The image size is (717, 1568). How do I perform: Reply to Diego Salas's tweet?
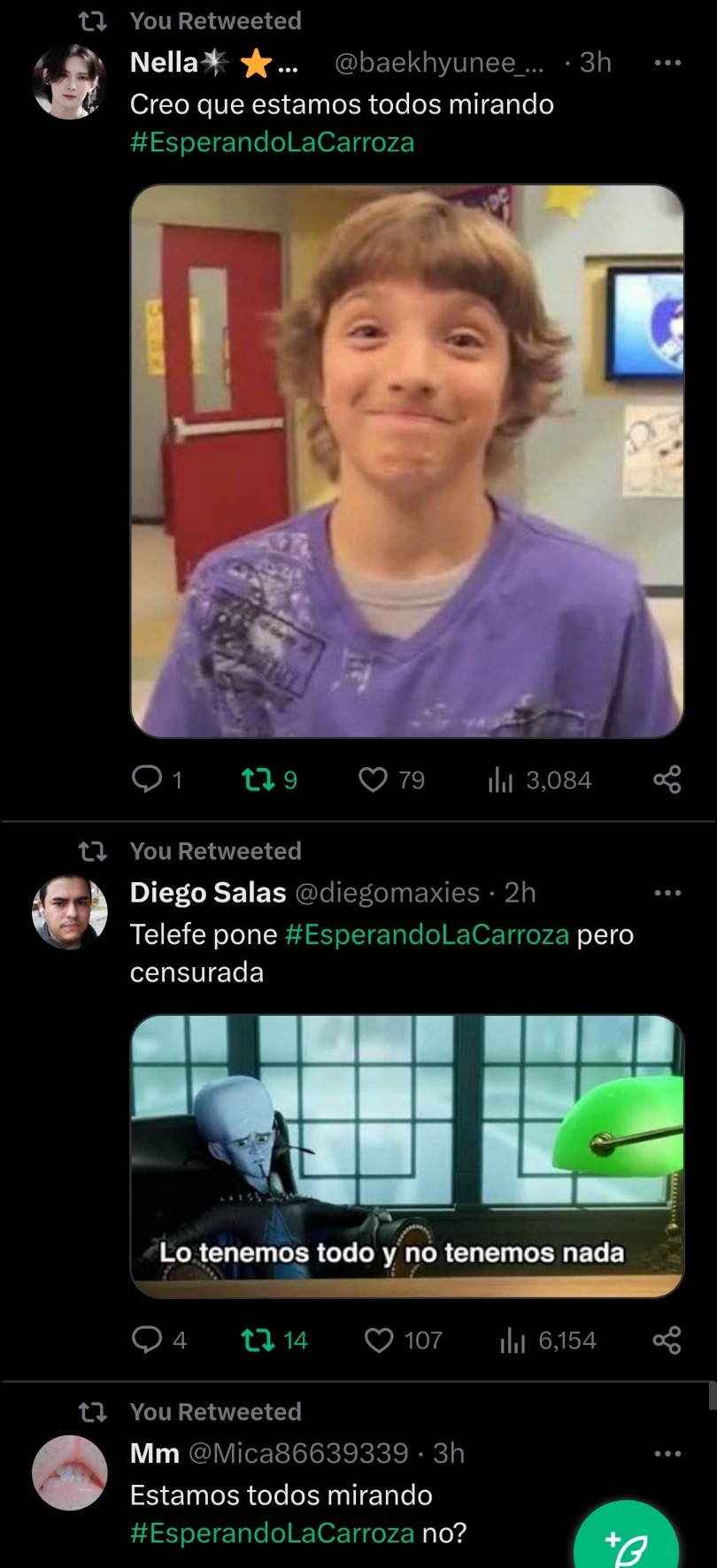(x=147, y=1340)
